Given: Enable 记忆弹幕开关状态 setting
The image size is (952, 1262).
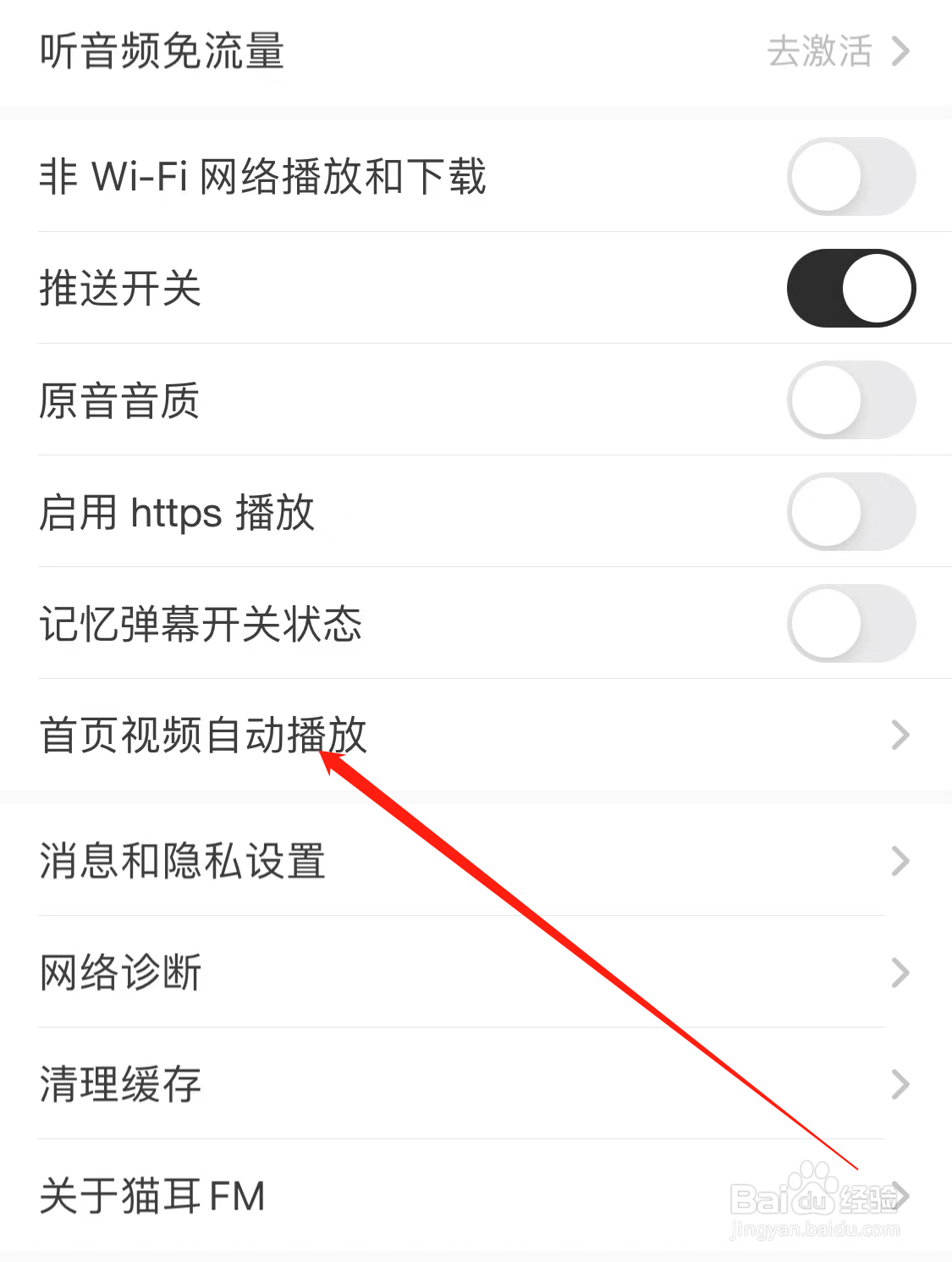Looking at the screenshot, I should click(850, 623).
